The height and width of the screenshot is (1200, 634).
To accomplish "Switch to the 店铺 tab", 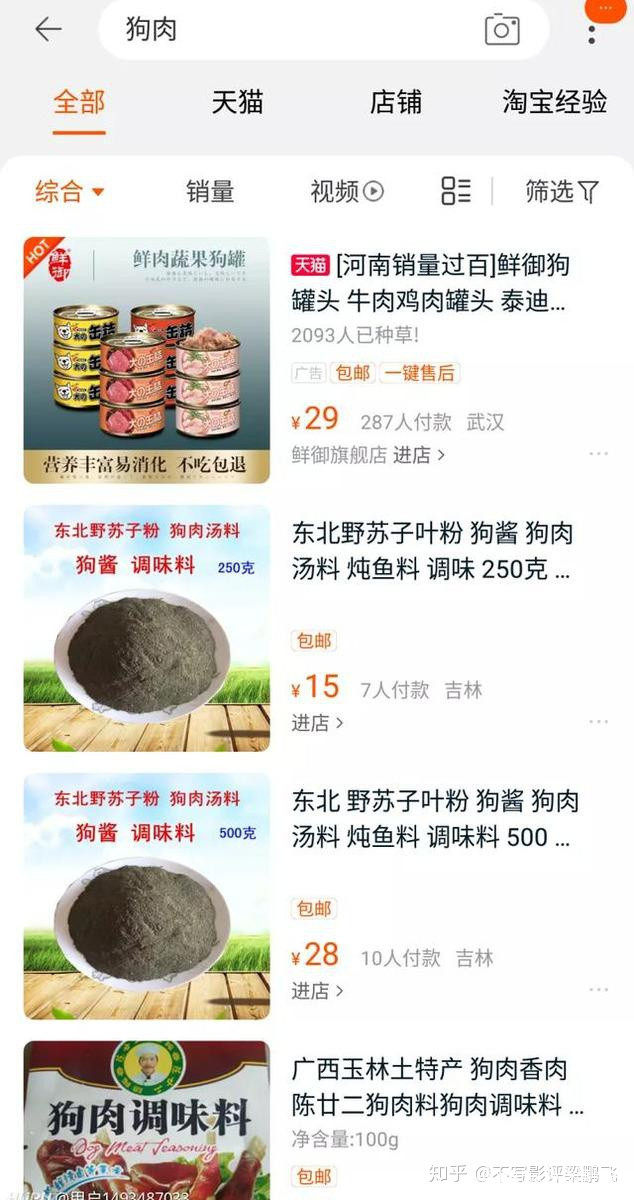I will click(x=396, y=102).
